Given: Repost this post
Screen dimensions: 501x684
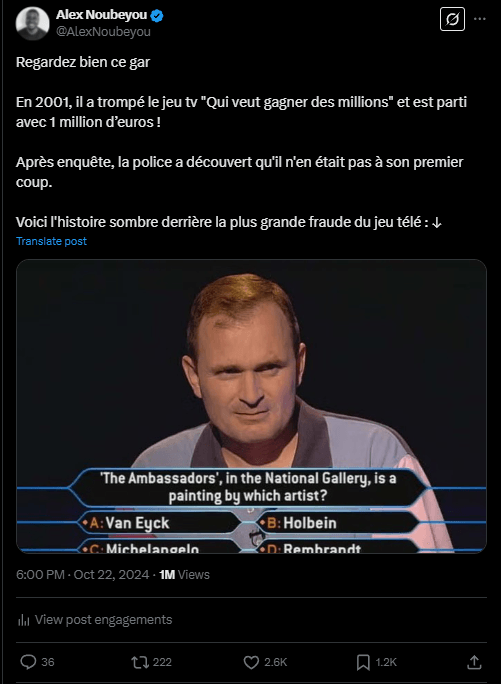Looking at the screenshot, I should [x=140, y=662].
